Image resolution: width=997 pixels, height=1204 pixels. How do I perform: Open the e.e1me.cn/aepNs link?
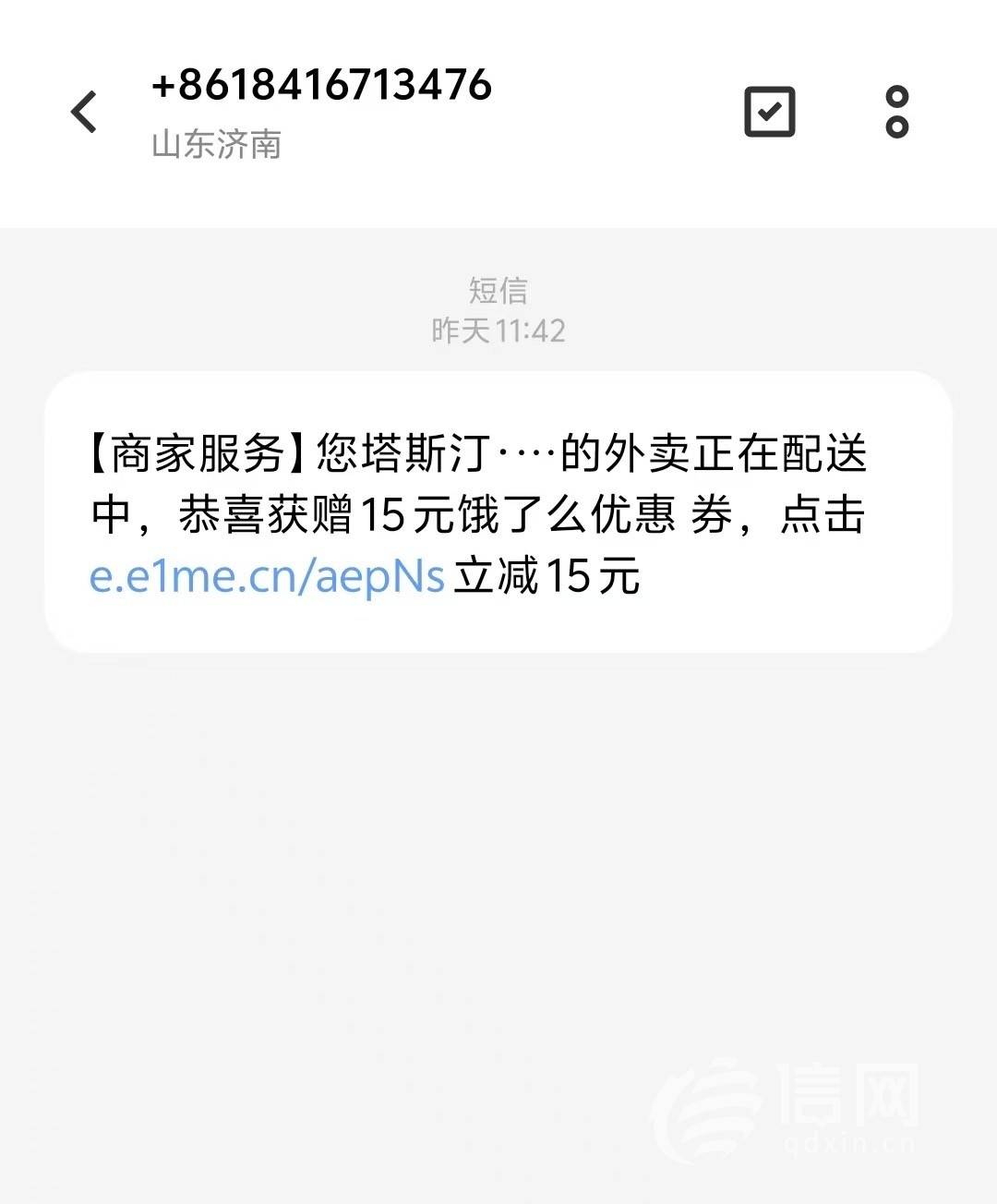pos(267,577)
